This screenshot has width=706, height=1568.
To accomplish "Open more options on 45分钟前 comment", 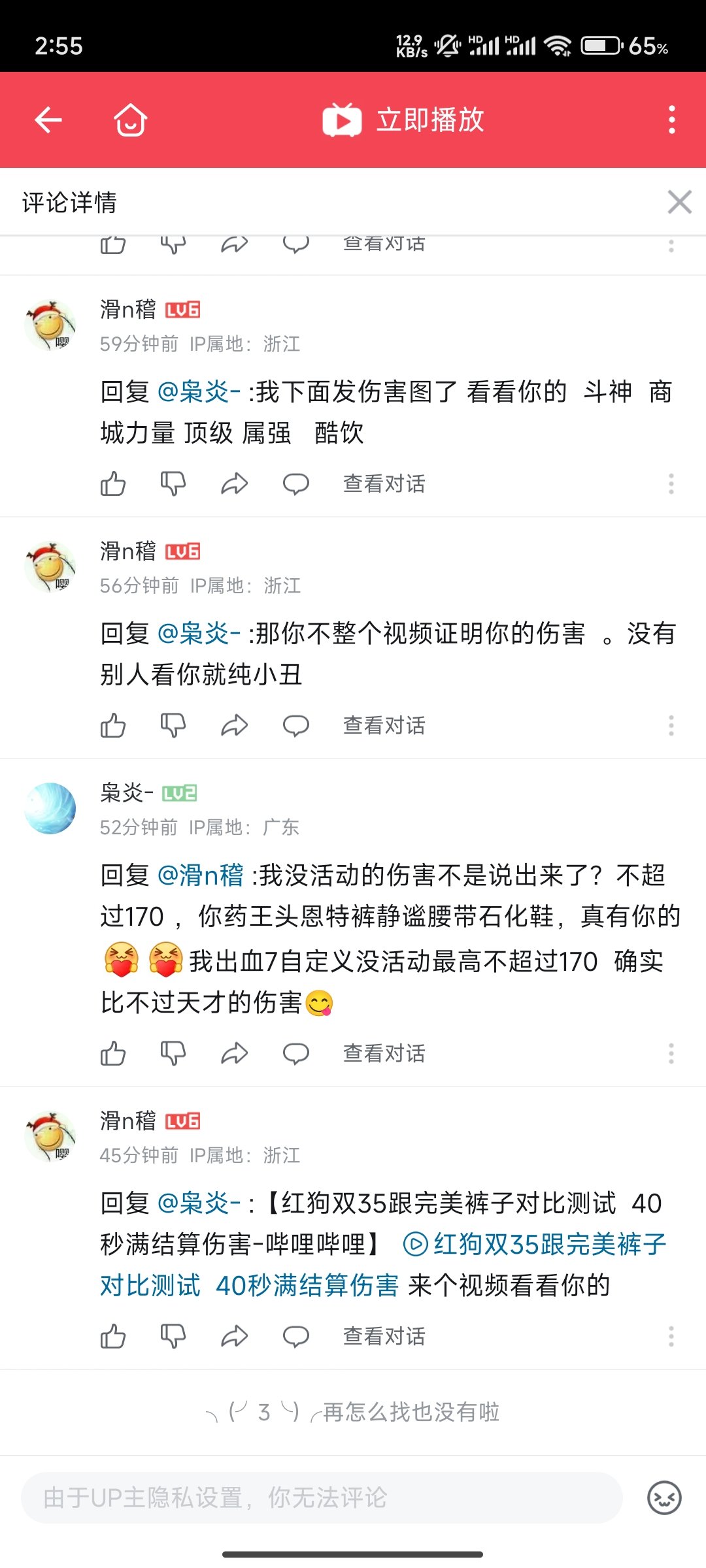I will [671, 1337].
